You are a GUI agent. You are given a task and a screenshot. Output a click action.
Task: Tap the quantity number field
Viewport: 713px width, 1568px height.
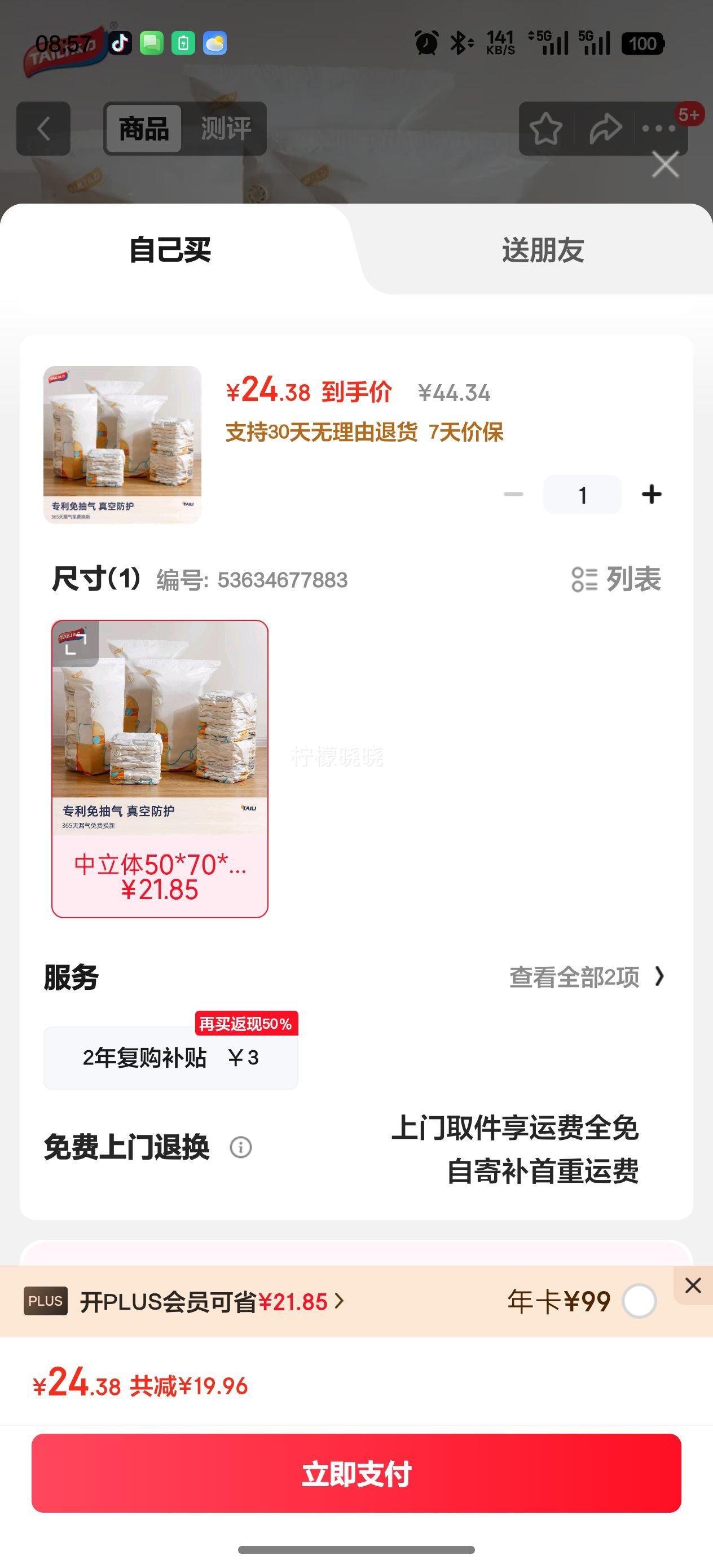582,494
